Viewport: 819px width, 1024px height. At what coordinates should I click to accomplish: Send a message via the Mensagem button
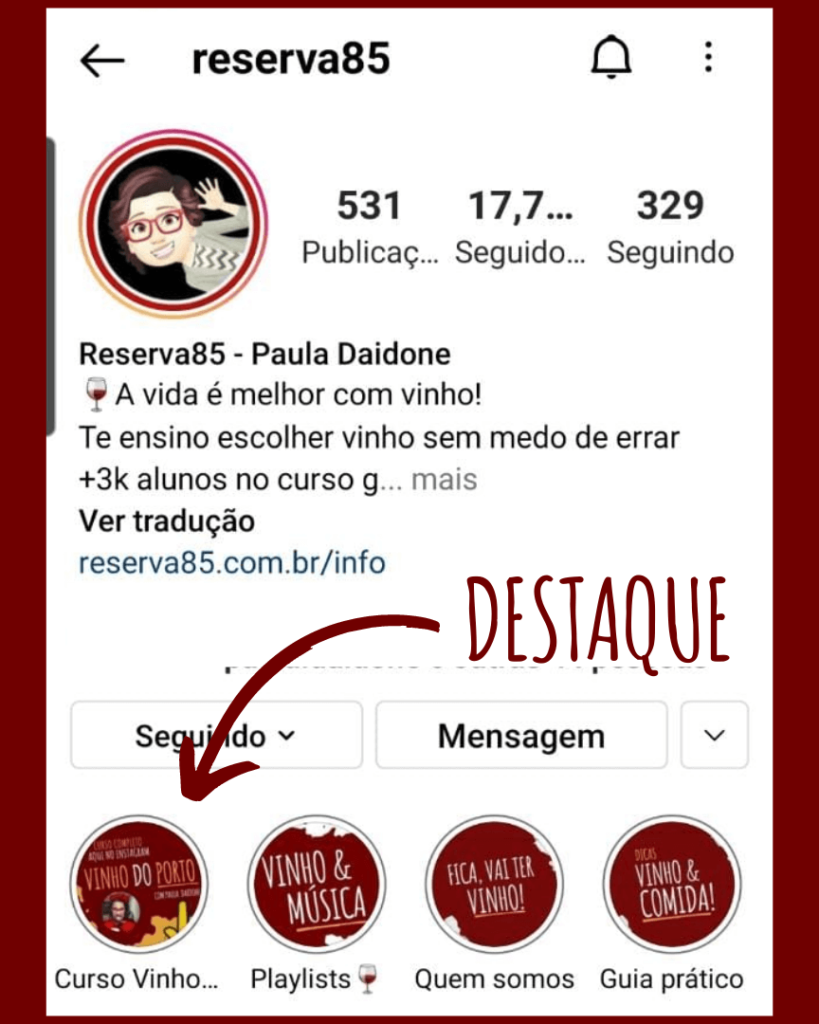pos(520,735)
